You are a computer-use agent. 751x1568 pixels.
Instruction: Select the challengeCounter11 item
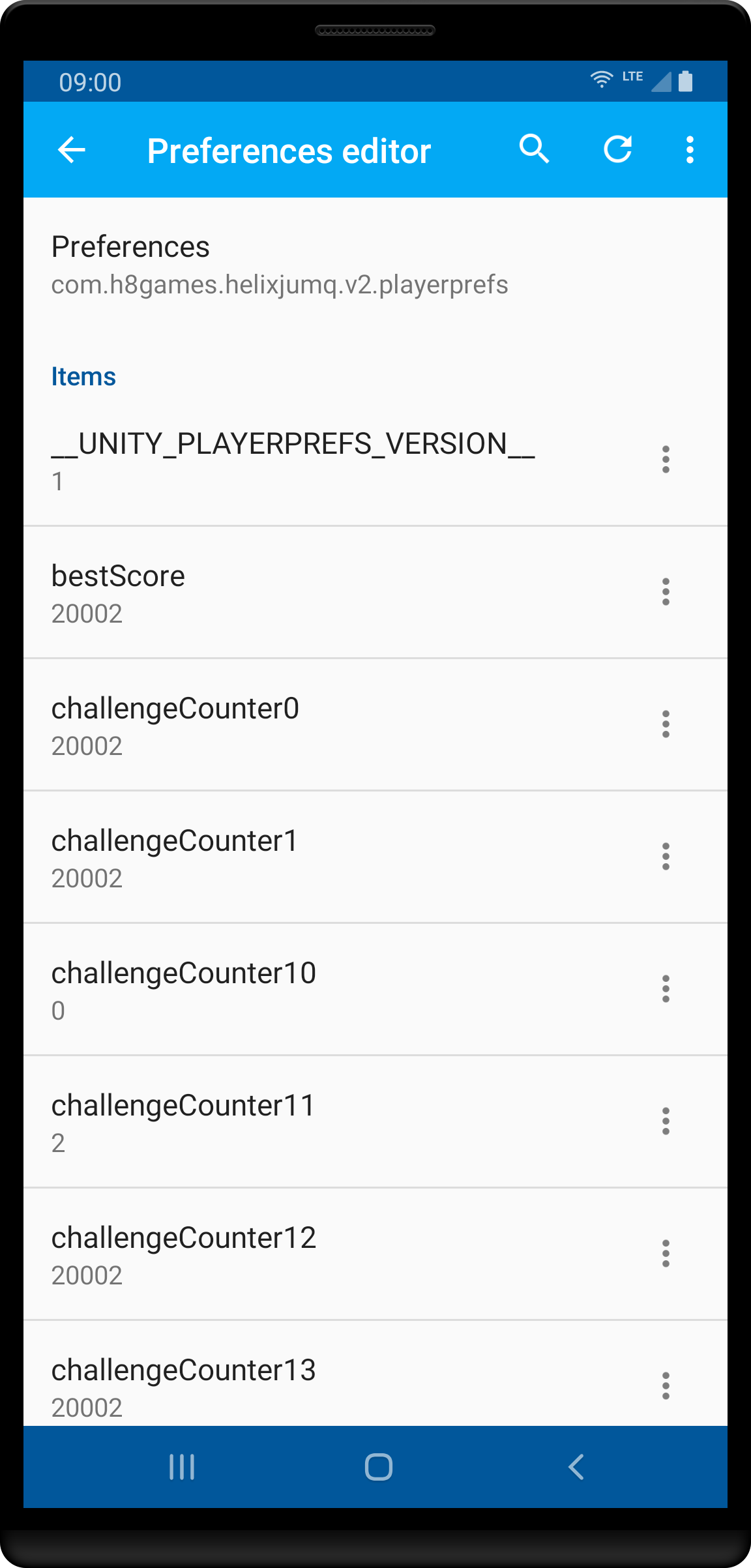[x=293, y=1122]
